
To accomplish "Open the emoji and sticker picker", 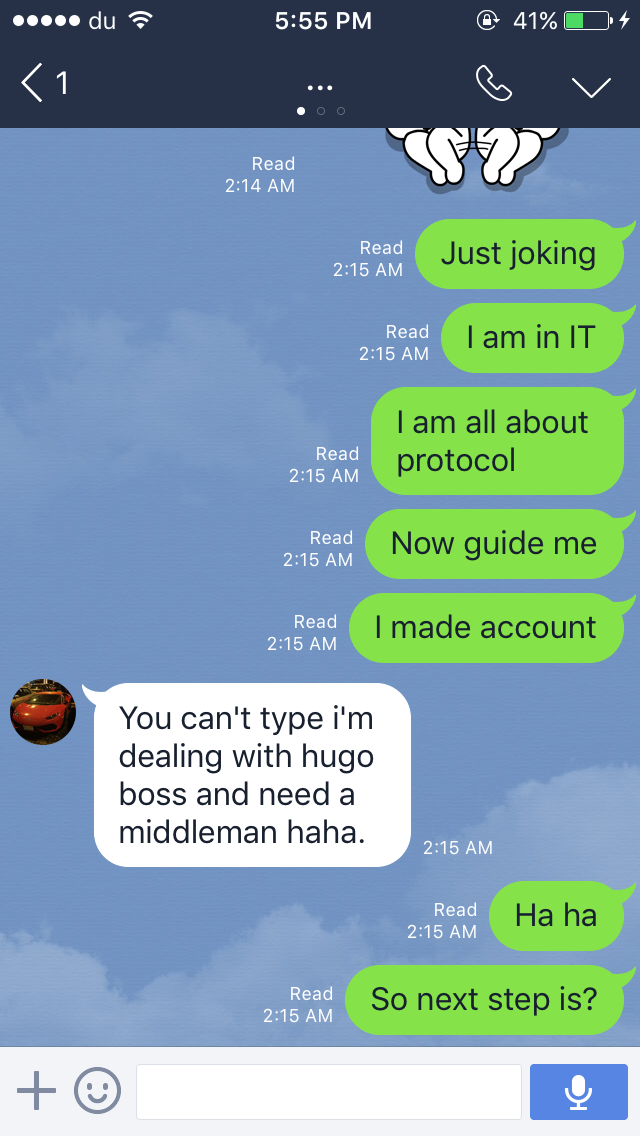I will (97, 1090).
